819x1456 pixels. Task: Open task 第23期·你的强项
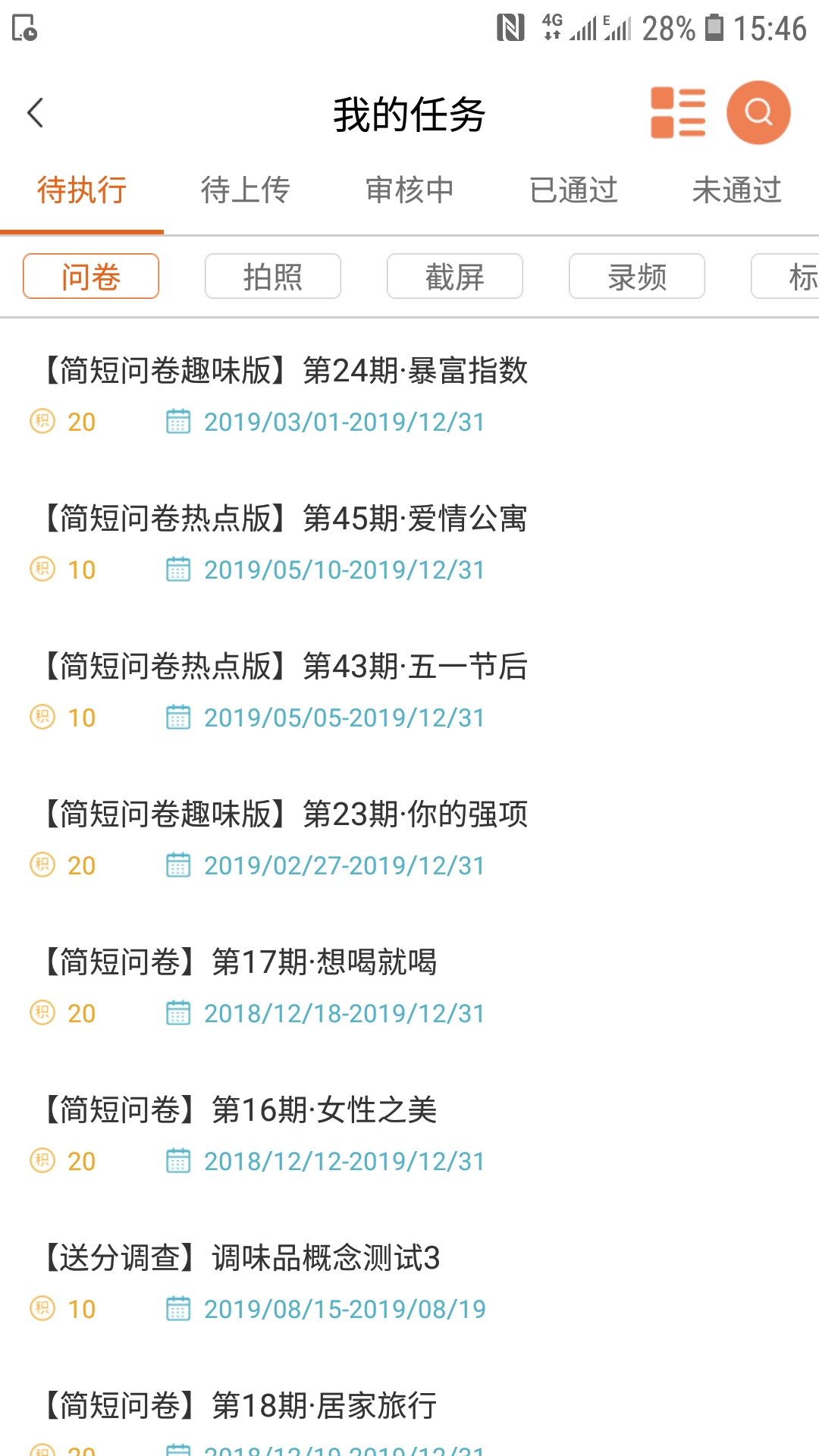(285, 815)
